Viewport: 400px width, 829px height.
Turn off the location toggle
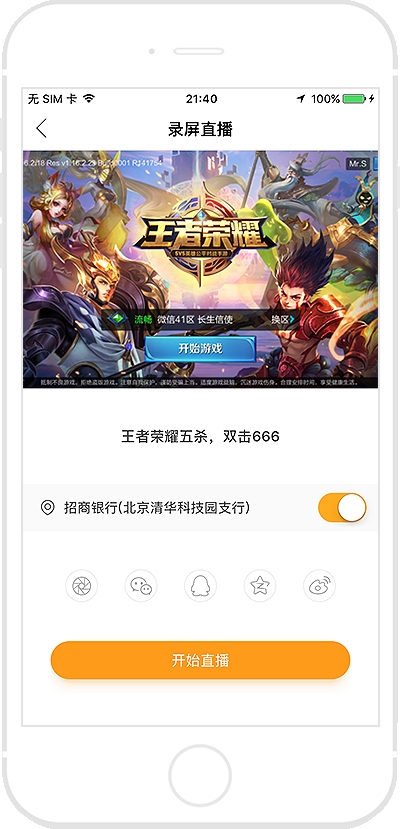click(x=342, y=508)
